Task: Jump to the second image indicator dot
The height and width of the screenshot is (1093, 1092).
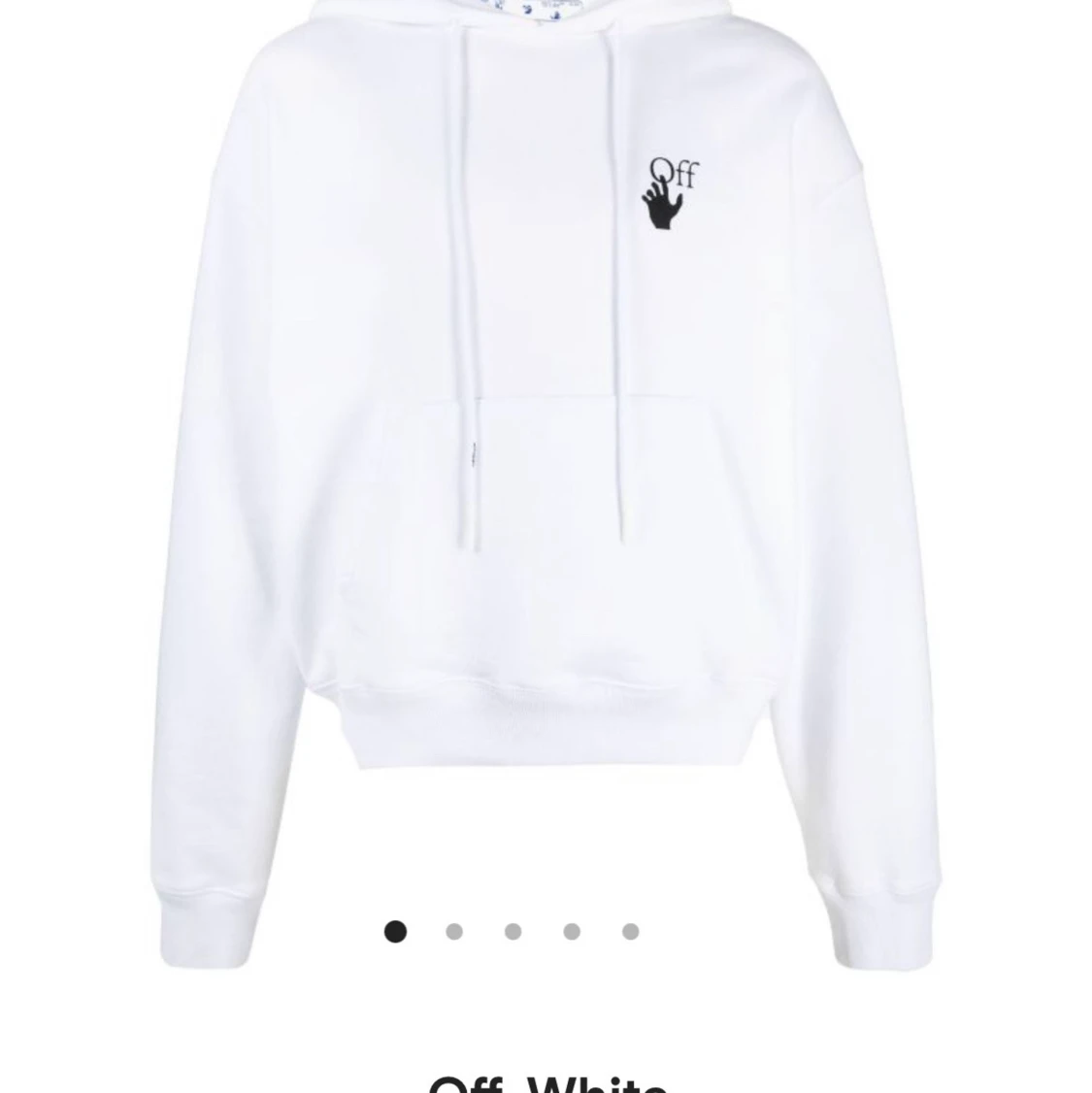Action: coord(454,932)
